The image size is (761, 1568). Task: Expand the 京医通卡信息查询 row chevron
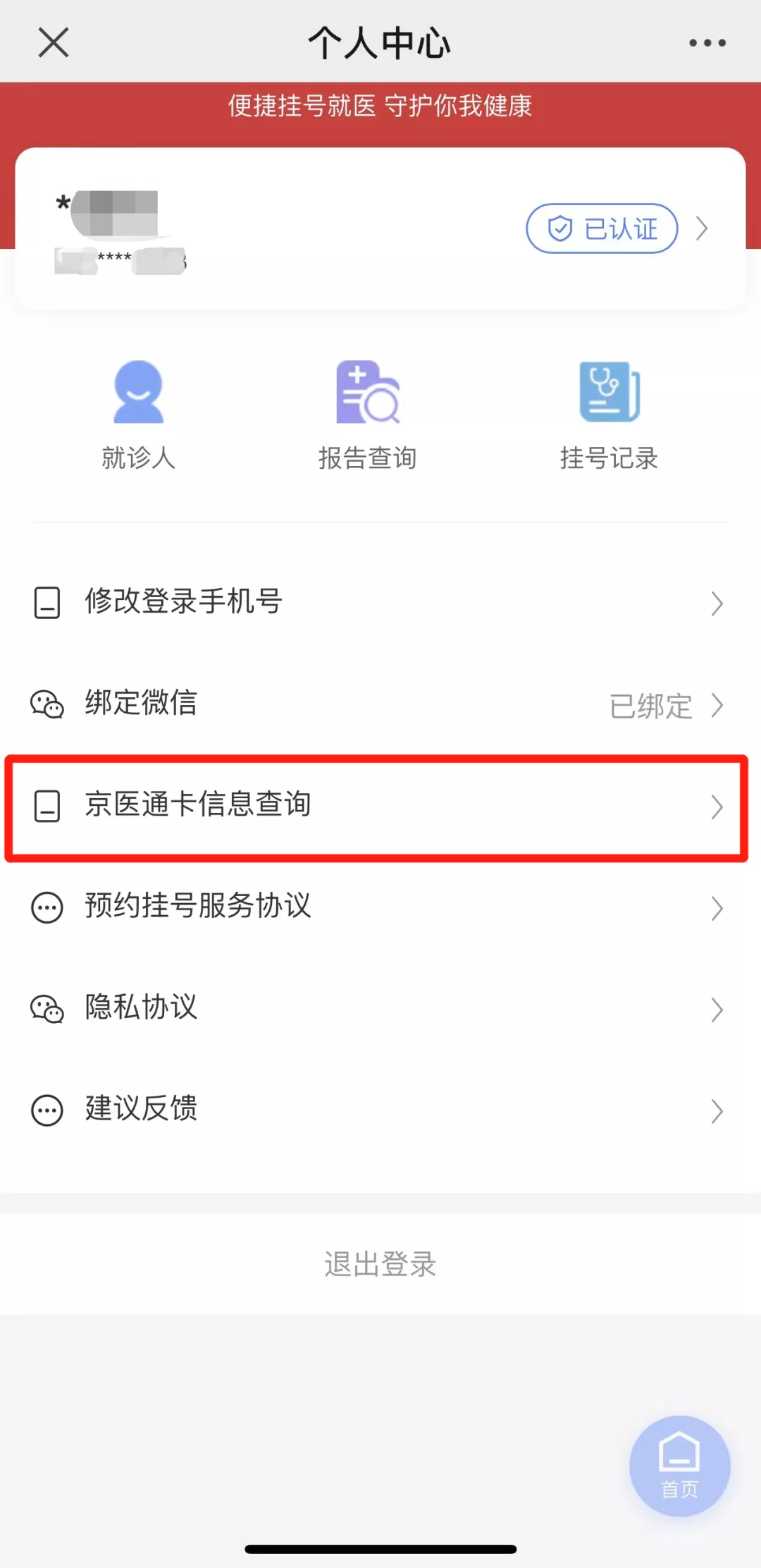pos(716,806)
